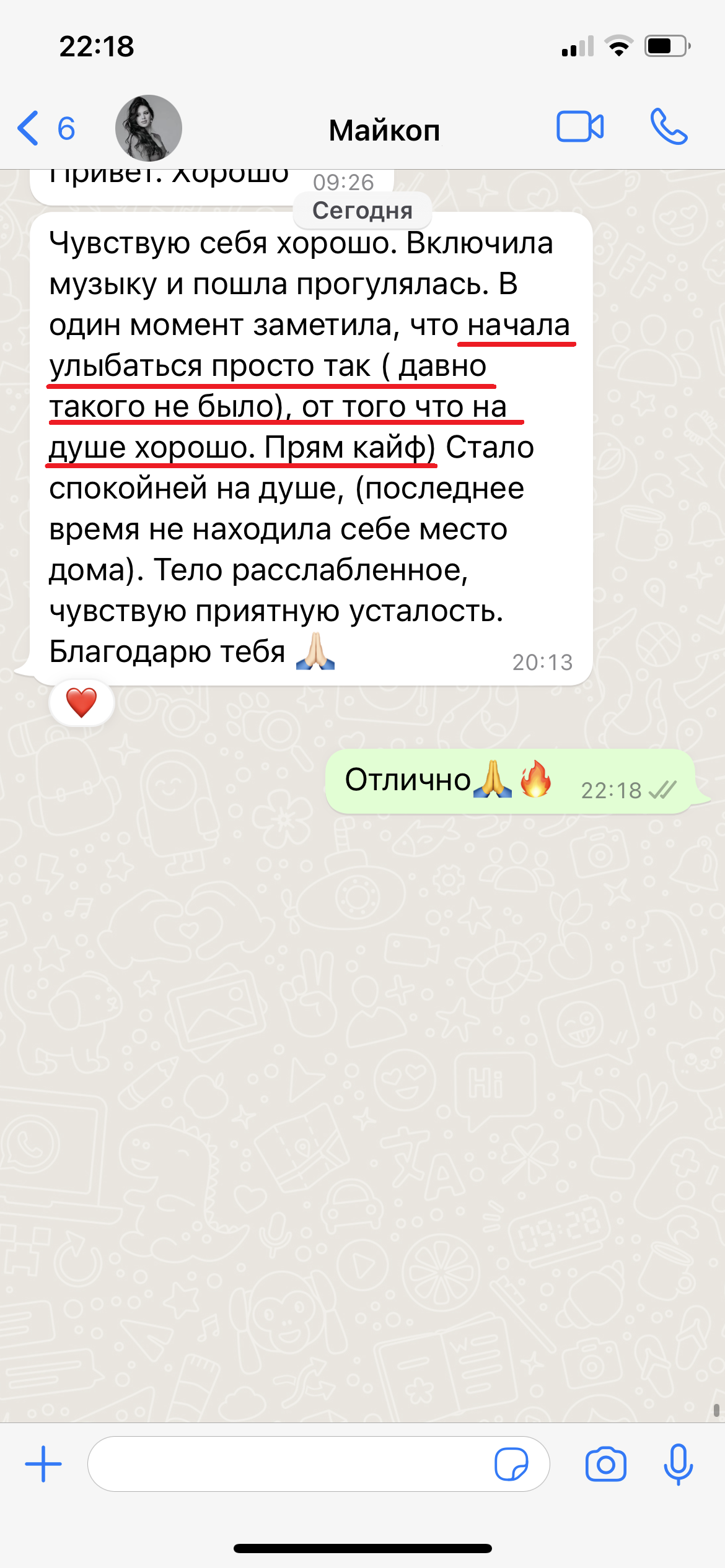The width and height of the screenshot is (725, 1568).
Task: Open the sticker picker in input field
Action: (x=511, y=1464)
